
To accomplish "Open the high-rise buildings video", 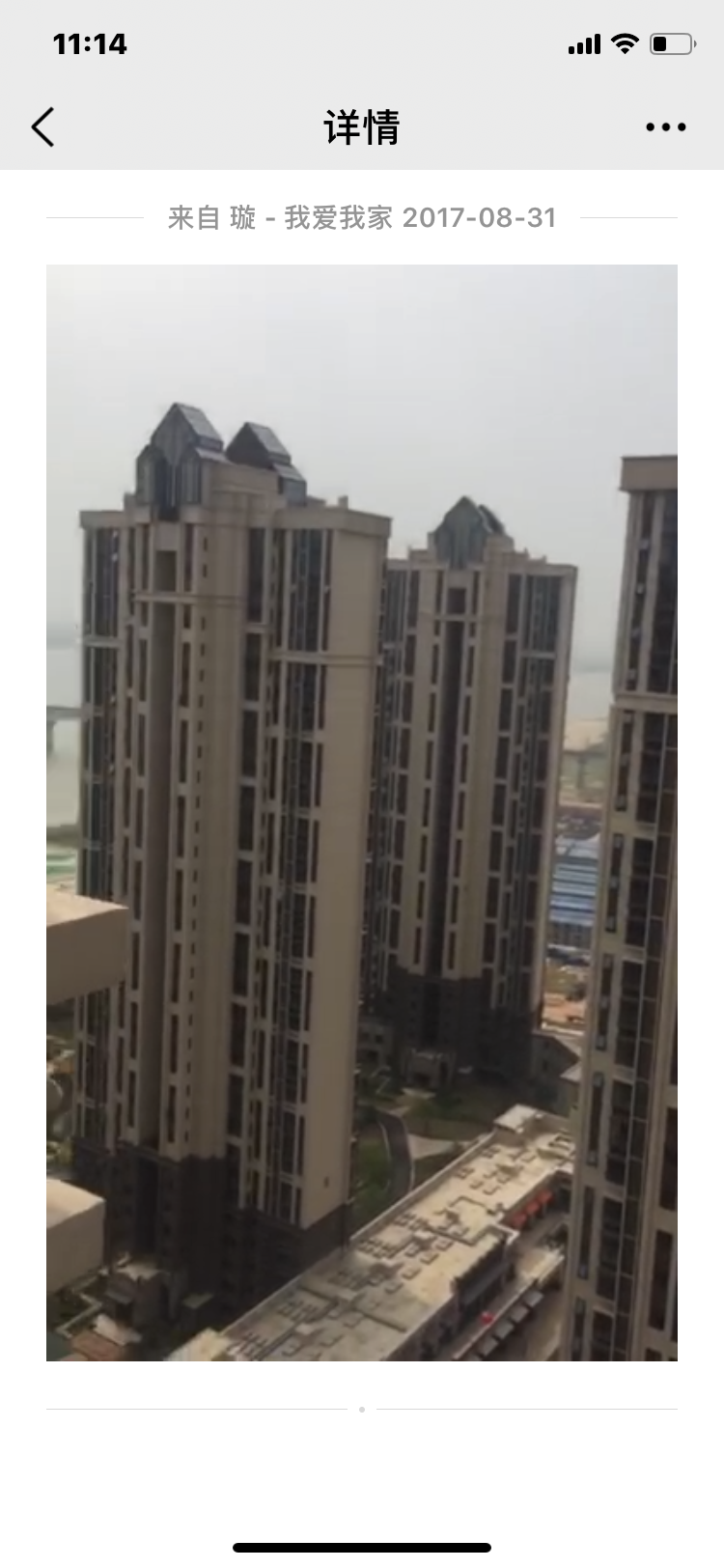I will pyautogui.click(x=362, y=812).
